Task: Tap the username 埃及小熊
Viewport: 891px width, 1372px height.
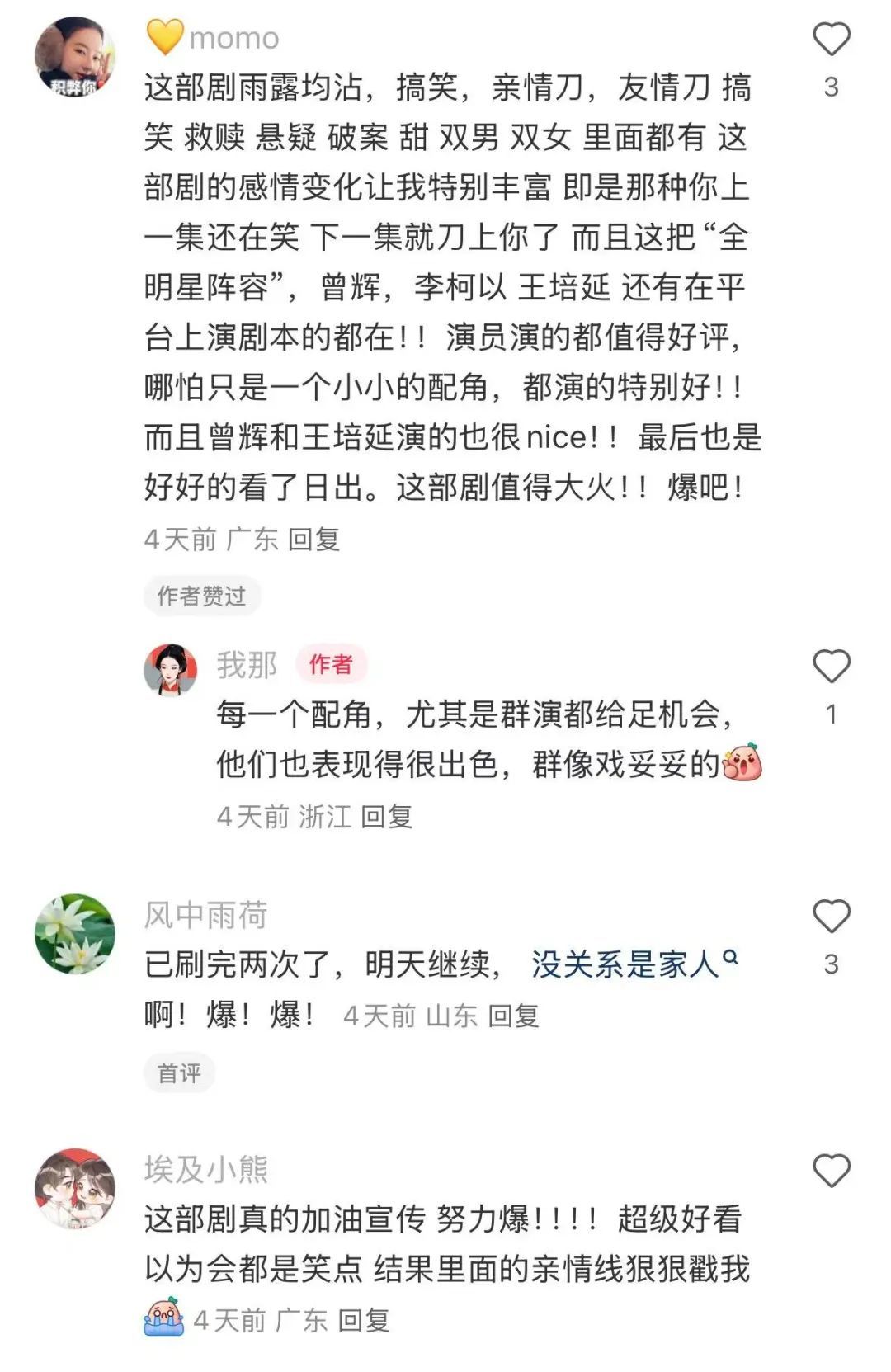Action: pyautogui.click(x=205, y=1169)
